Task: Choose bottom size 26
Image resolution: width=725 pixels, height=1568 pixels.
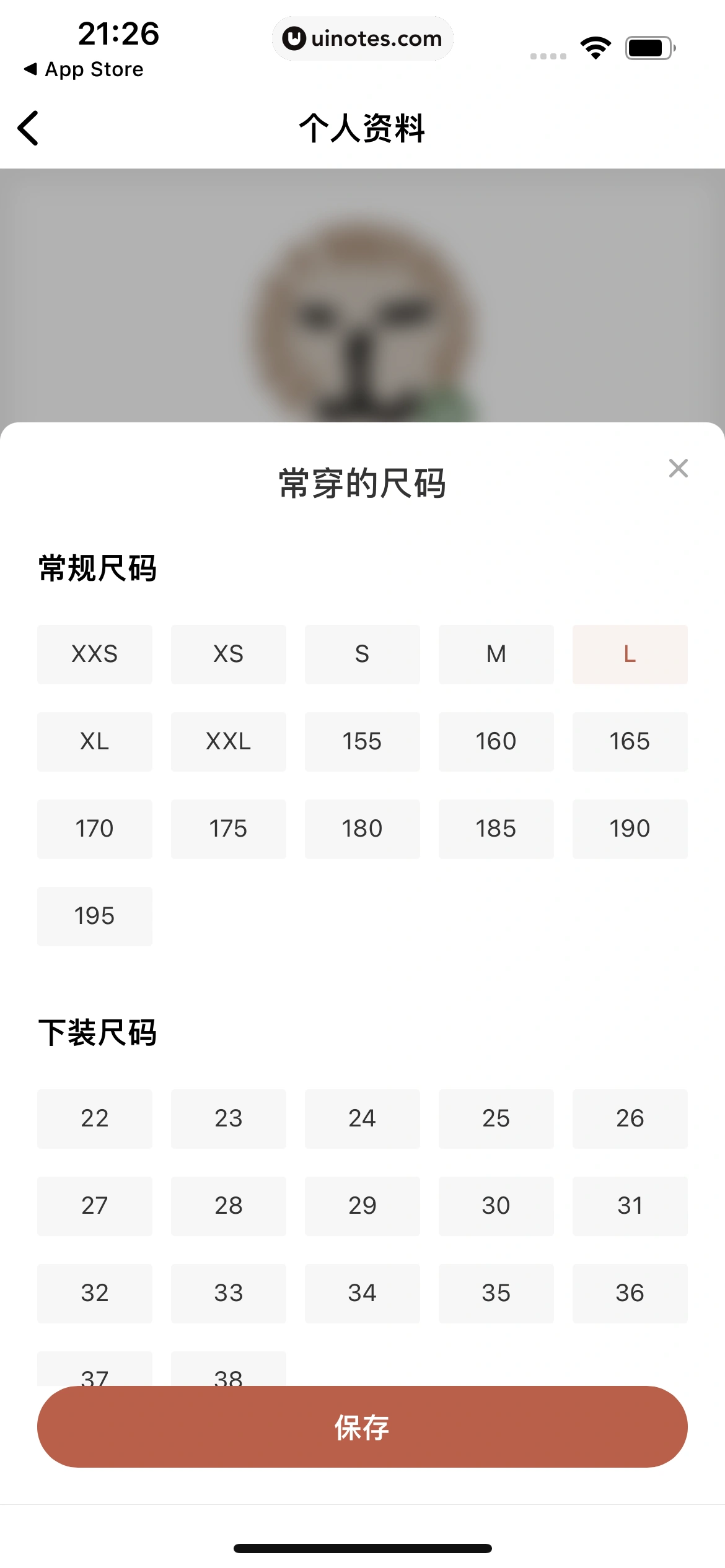Action: 630,1118
